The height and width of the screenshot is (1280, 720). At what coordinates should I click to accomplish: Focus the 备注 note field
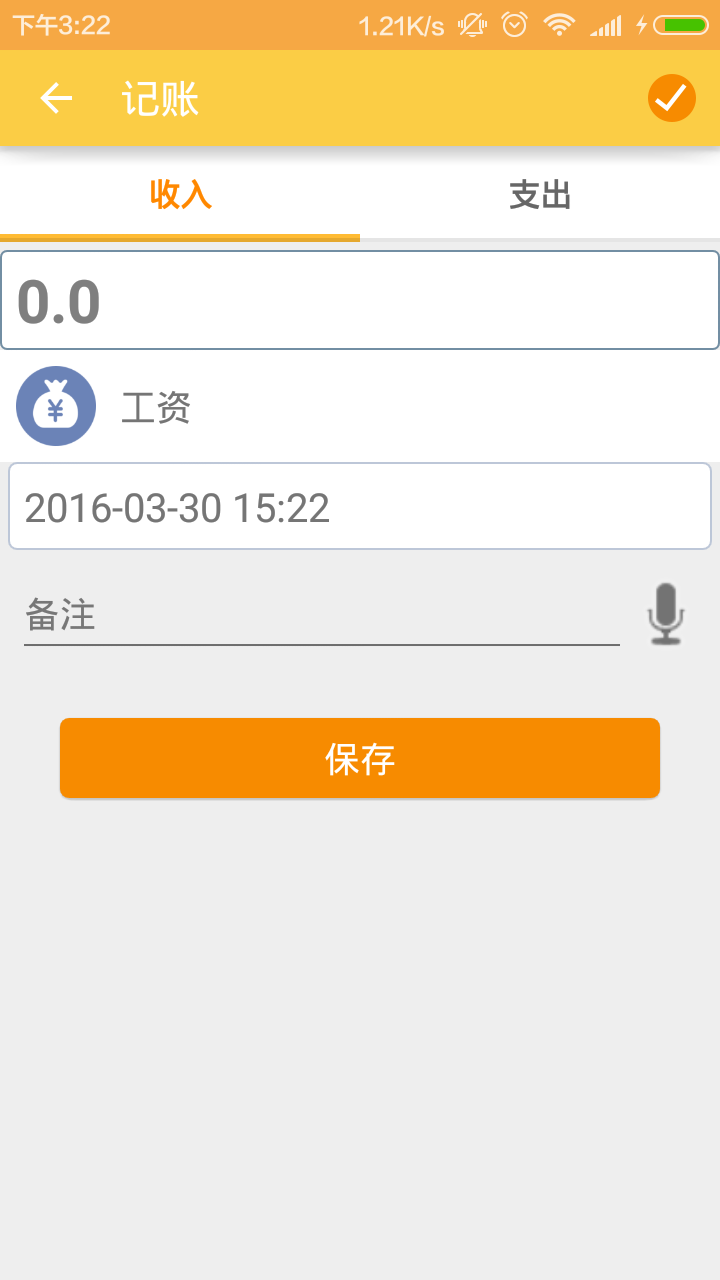(x=320, y=615)
